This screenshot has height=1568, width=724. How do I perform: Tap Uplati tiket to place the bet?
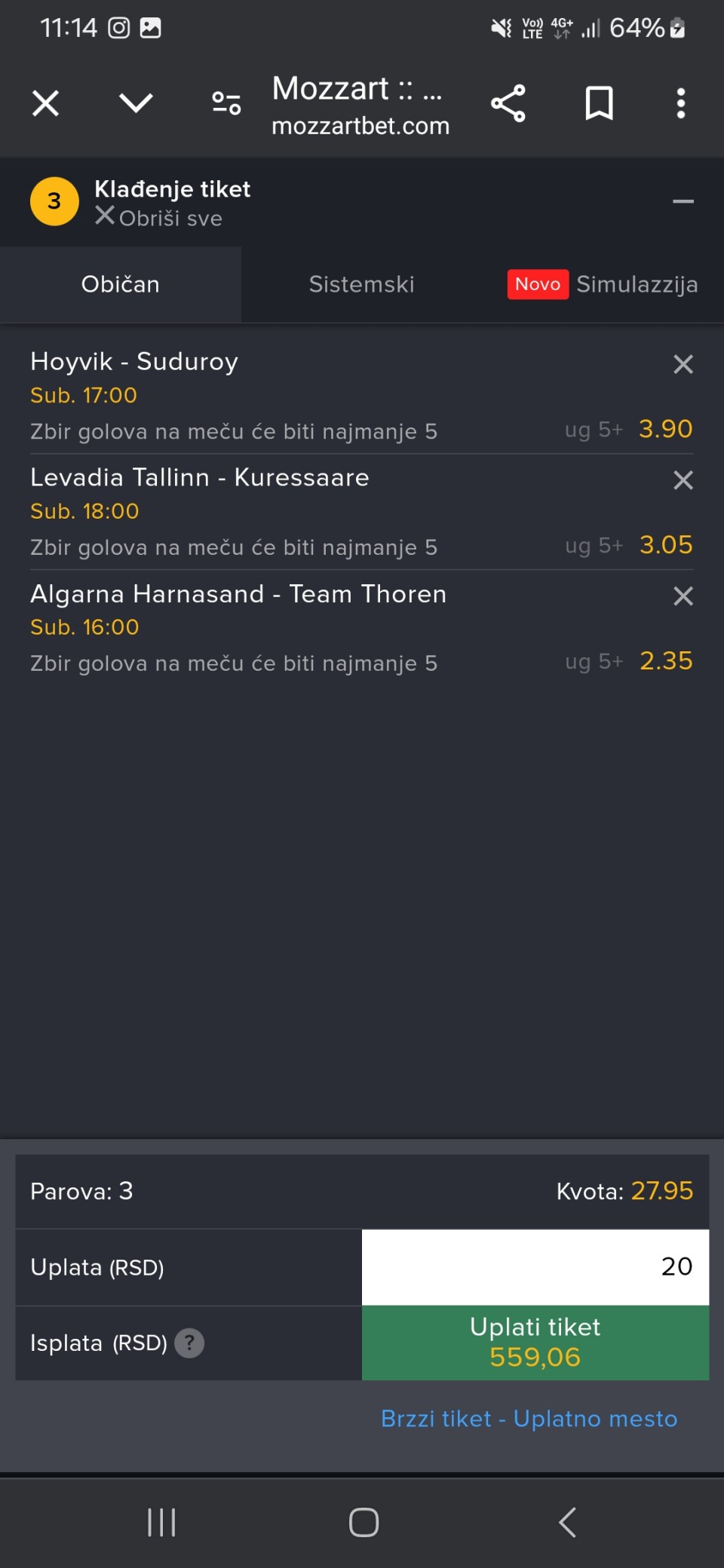tap(535, 1343)
